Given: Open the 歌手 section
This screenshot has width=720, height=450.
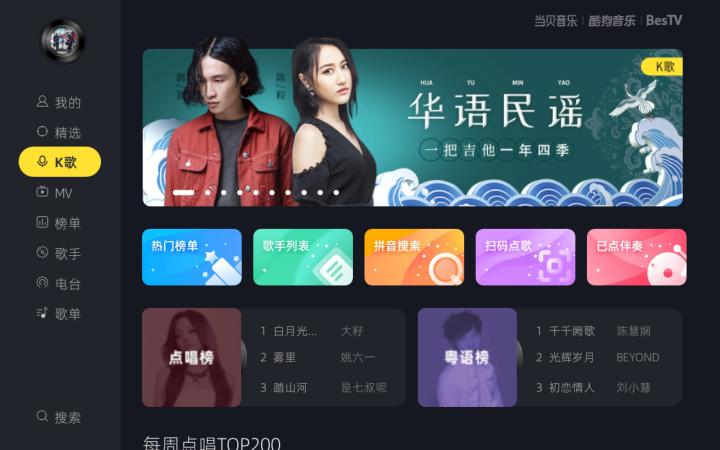Looking at the screenshot, I should click(x=59, y=253).
